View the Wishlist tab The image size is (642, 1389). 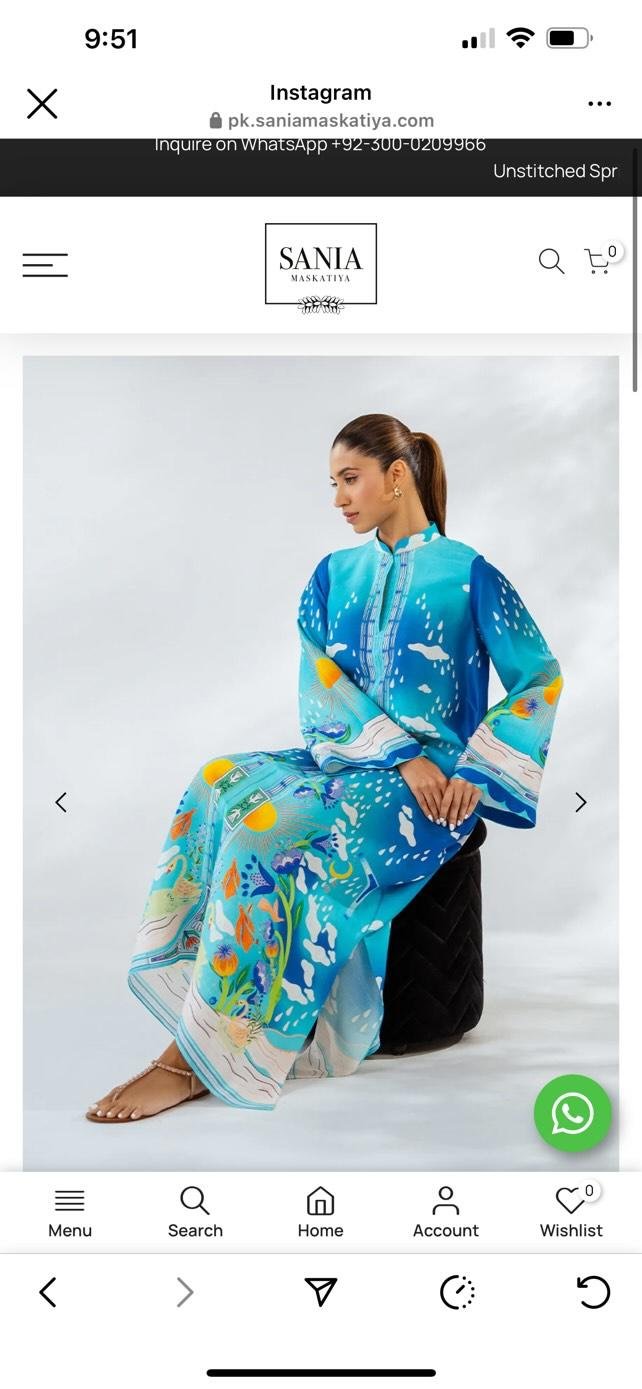tap(571, 1213)
